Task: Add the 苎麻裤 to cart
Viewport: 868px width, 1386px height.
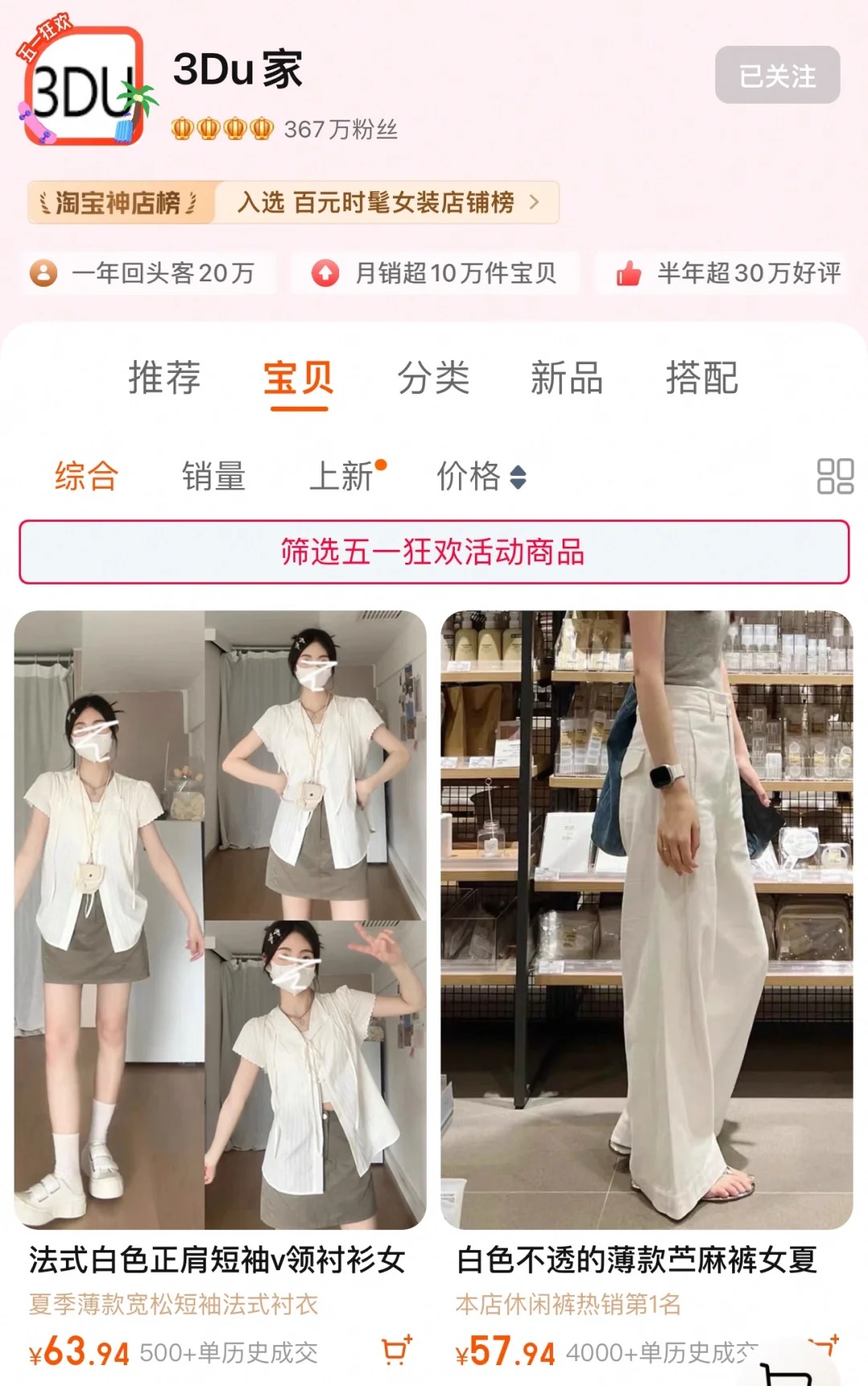Action: click(824, 1344)
